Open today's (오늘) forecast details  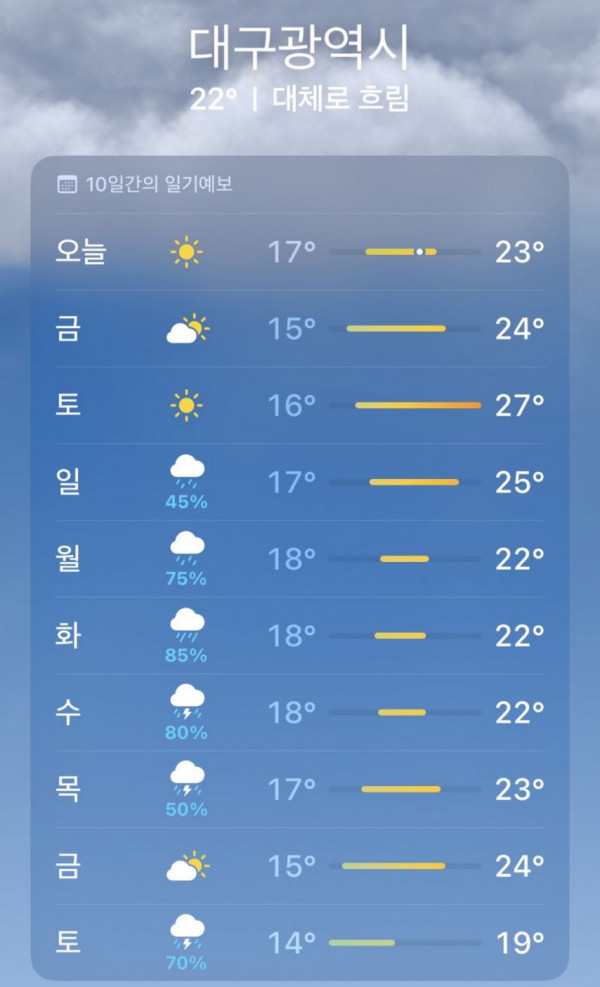(300, 252)
